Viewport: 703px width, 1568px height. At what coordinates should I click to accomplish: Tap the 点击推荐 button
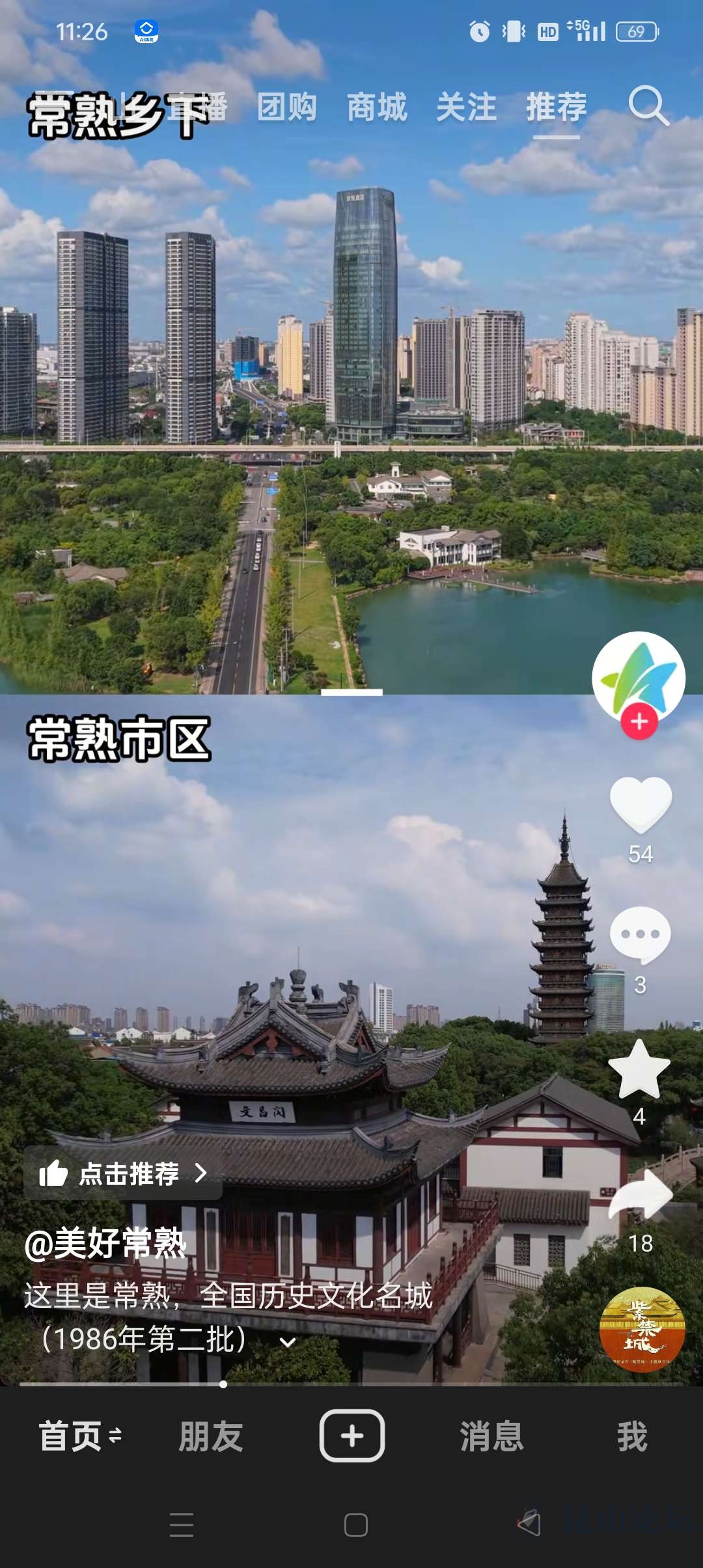[x=123, y=1173]
